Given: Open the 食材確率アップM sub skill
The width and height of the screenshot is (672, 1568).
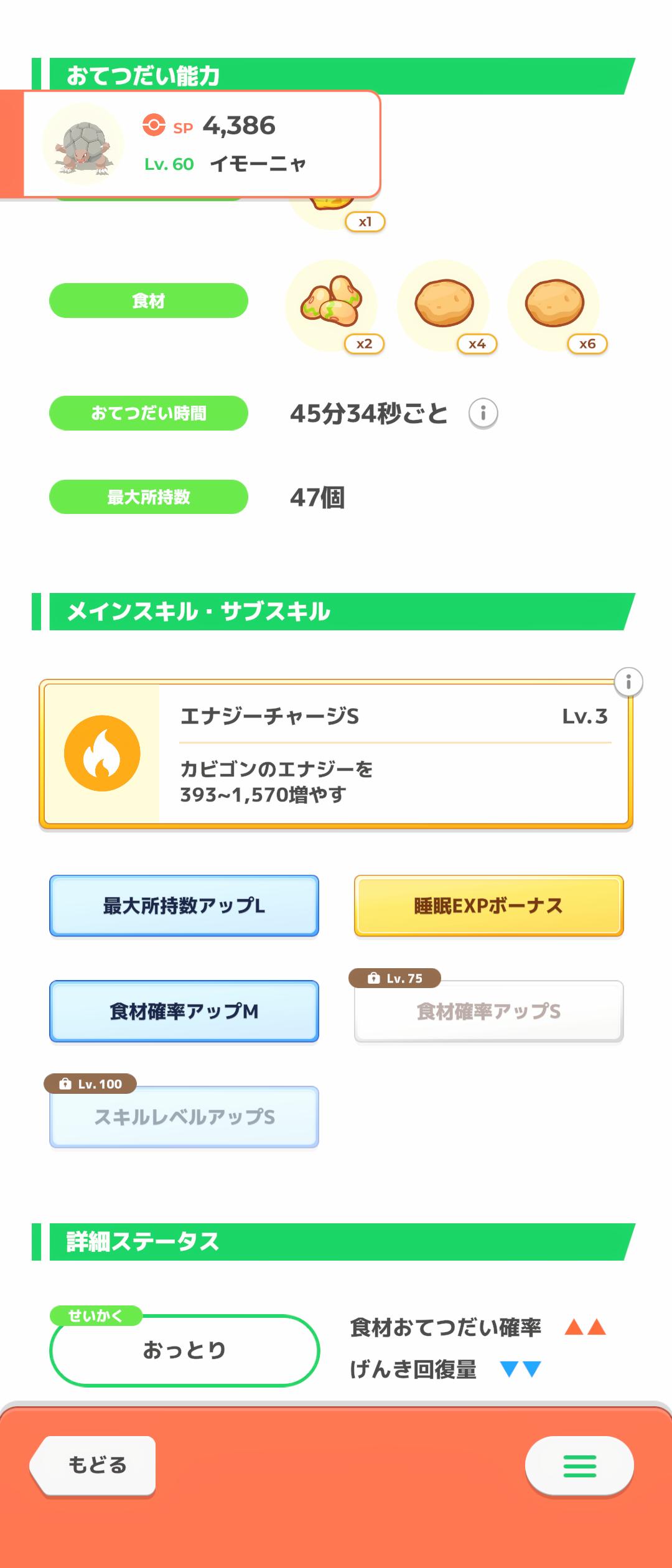Looking at the screenshot, I should 184,1011.
